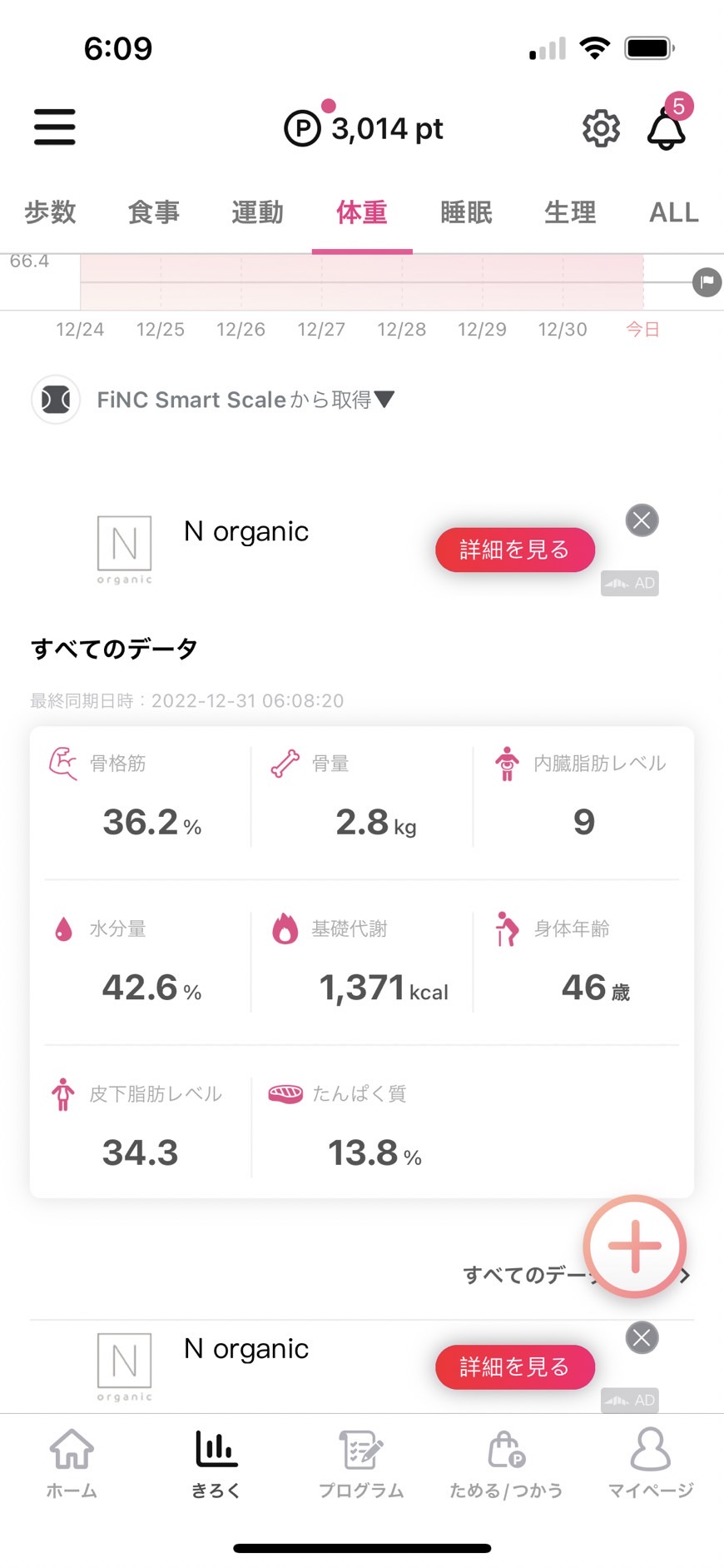724x1568 pixels.
Task: Open the ためる/つかう tab
Action: click(506, 1463)
